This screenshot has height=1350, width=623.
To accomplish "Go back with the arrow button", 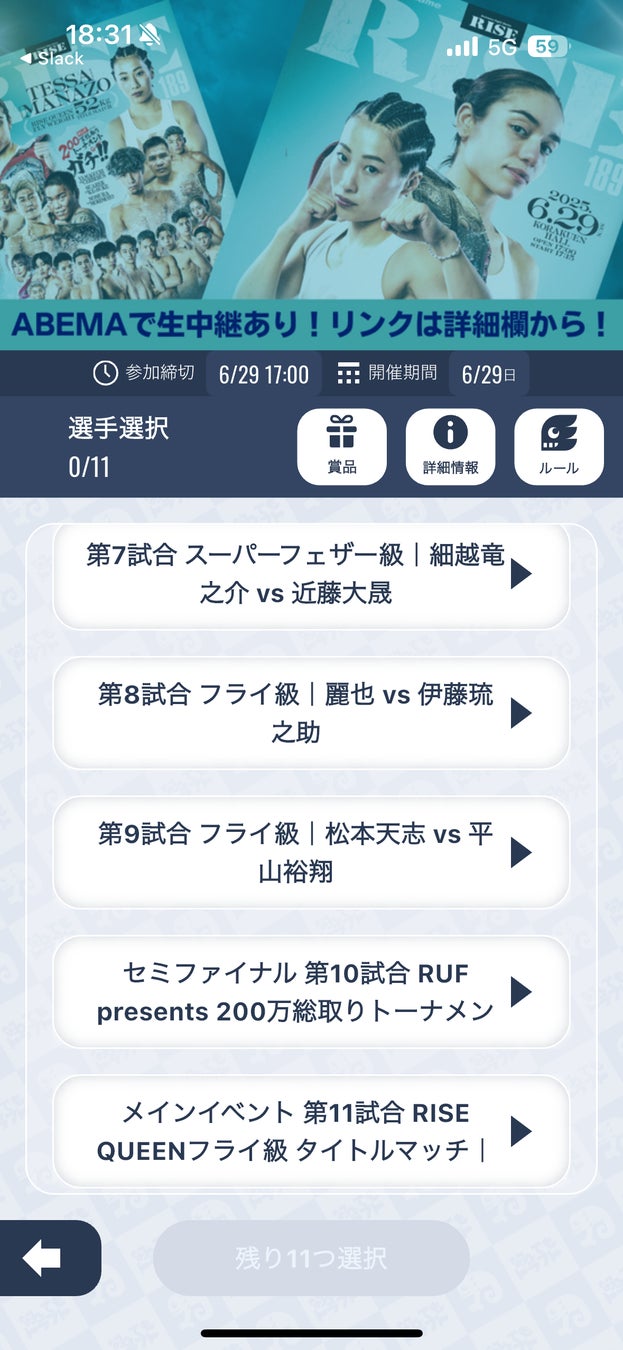I will coord(43,1258).
